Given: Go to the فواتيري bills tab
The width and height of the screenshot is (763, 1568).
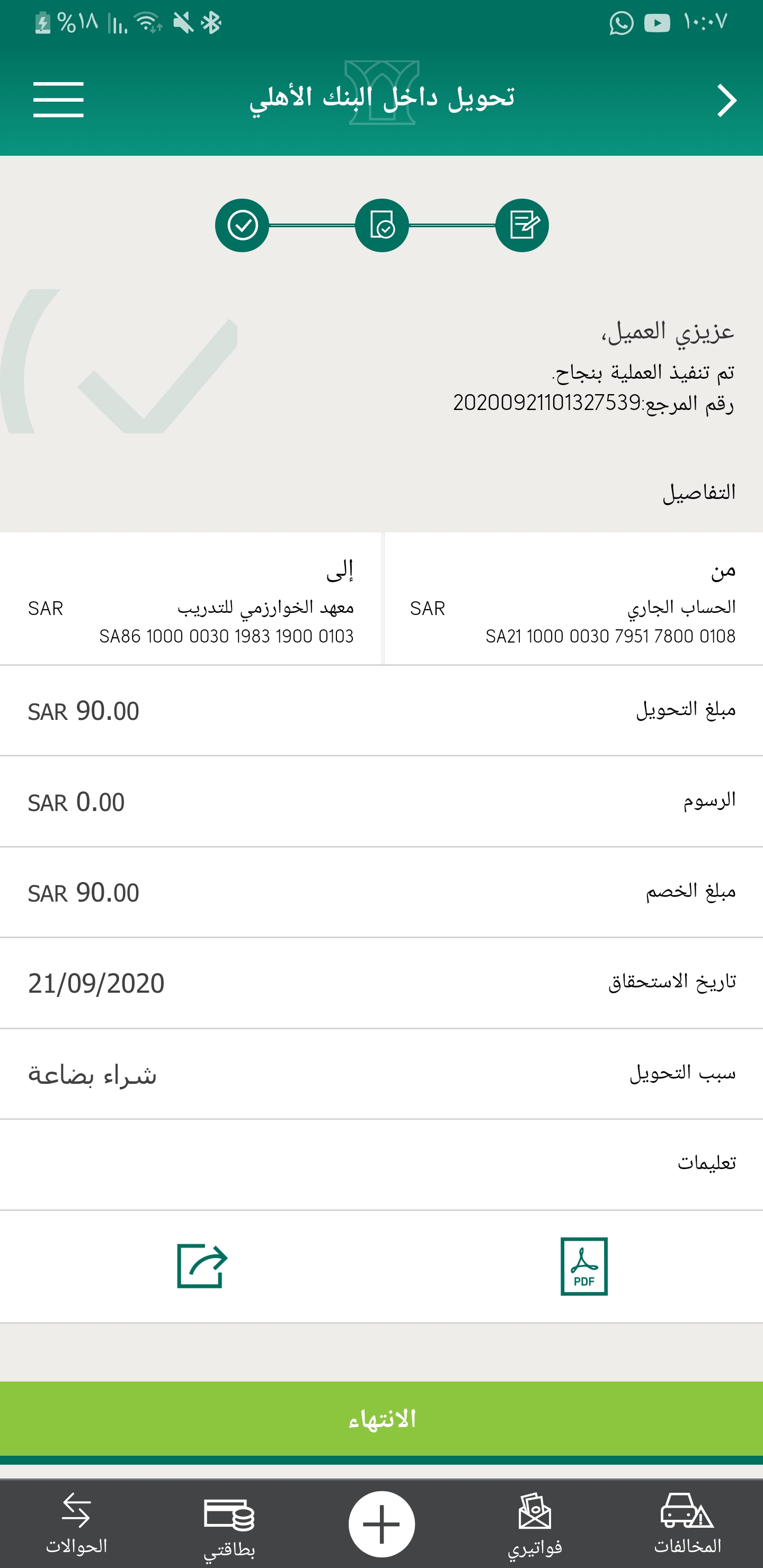Looking at the screenshot, I should (x=535, y=1525).
